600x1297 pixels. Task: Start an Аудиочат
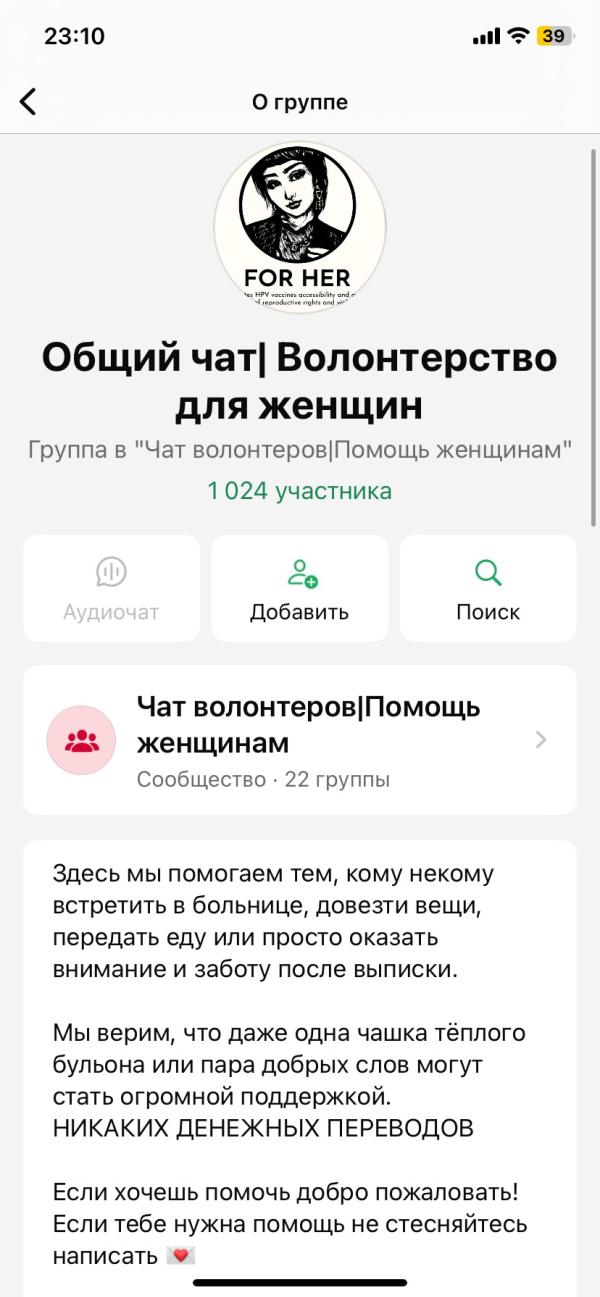click(x=111, y=588)
